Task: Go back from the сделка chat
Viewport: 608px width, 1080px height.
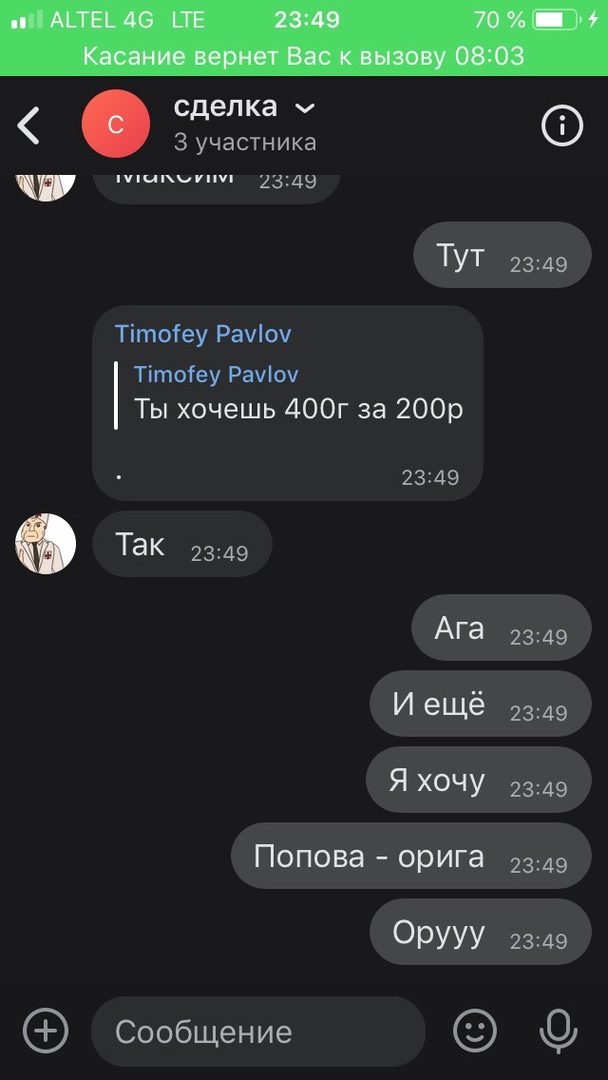Action: (x=30, y=126)
